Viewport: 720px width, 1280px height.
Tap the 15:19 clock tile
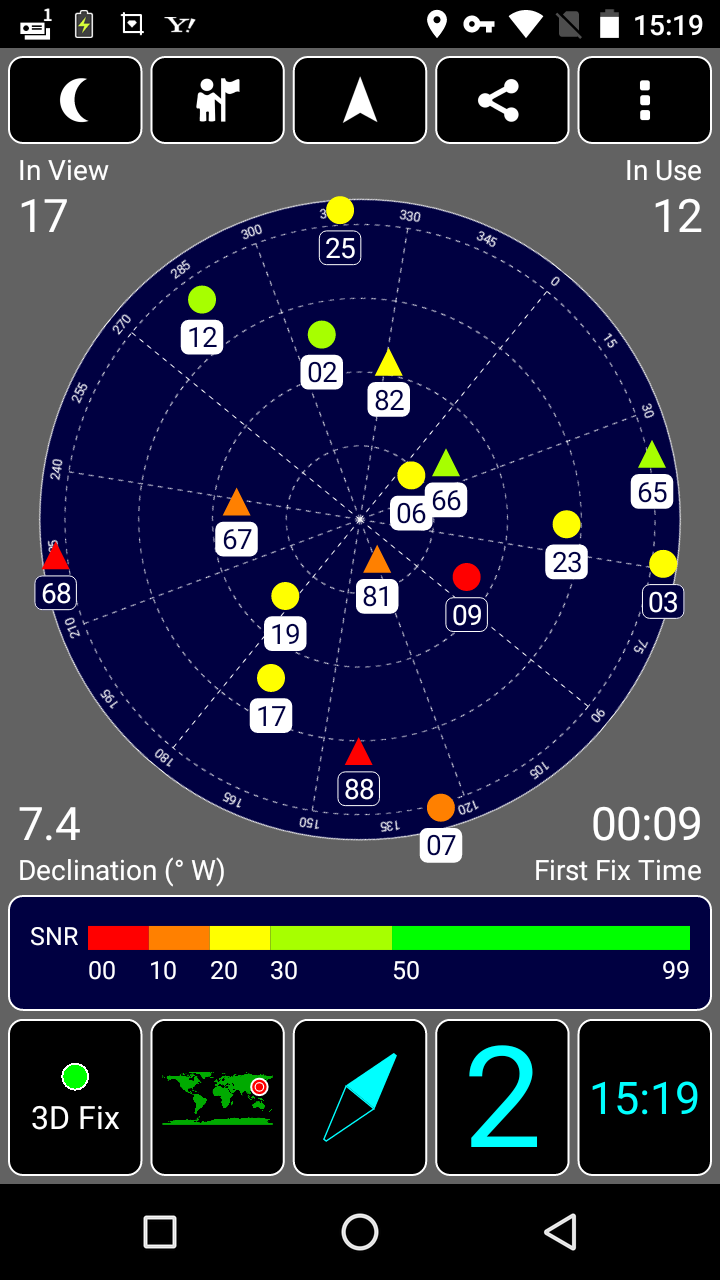(x=645, y=1097)
